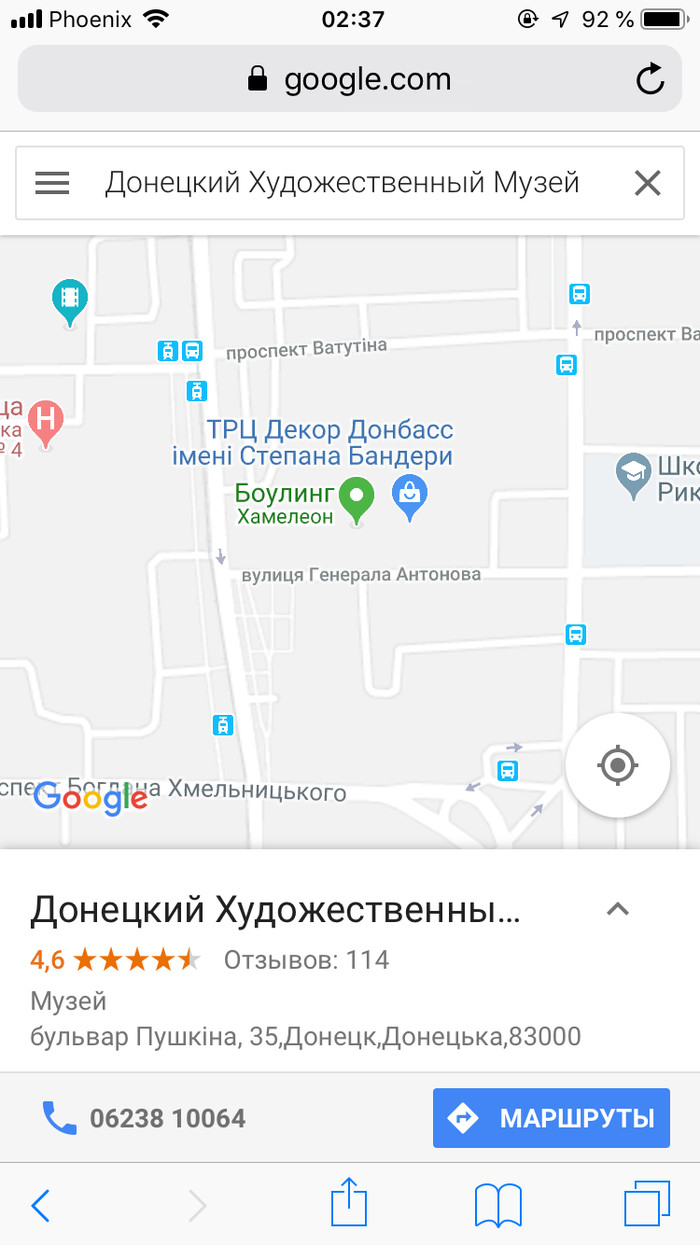Get directions with the МАРШРУТЫ button
Image resolution: width=700 pixels, height=1245 pixels.
click(551, 1117)
